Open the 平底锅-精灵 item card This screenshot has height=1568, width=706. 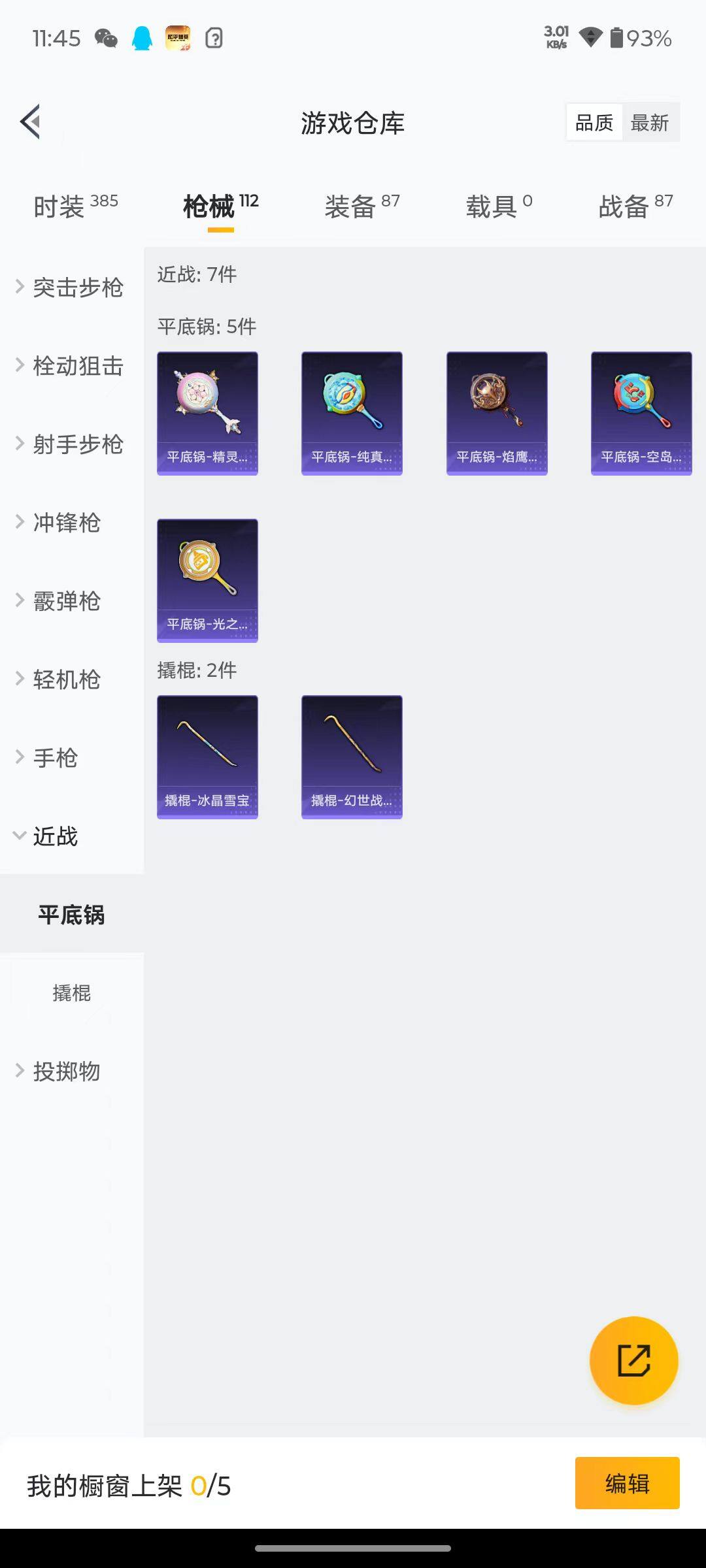207,412
